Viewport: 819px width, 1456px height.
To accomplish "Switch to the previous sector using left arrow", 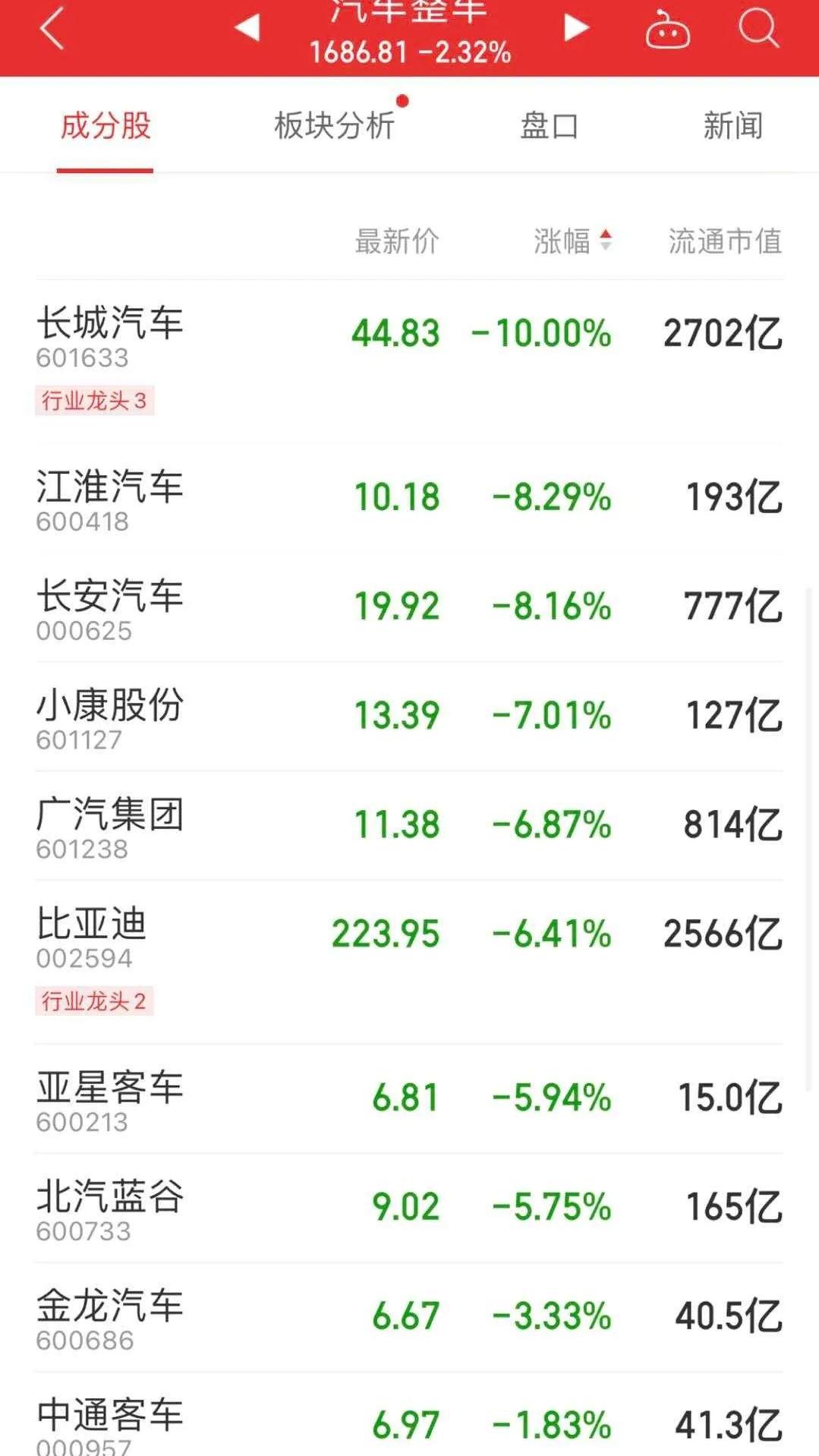I will [x=247, y=28].
